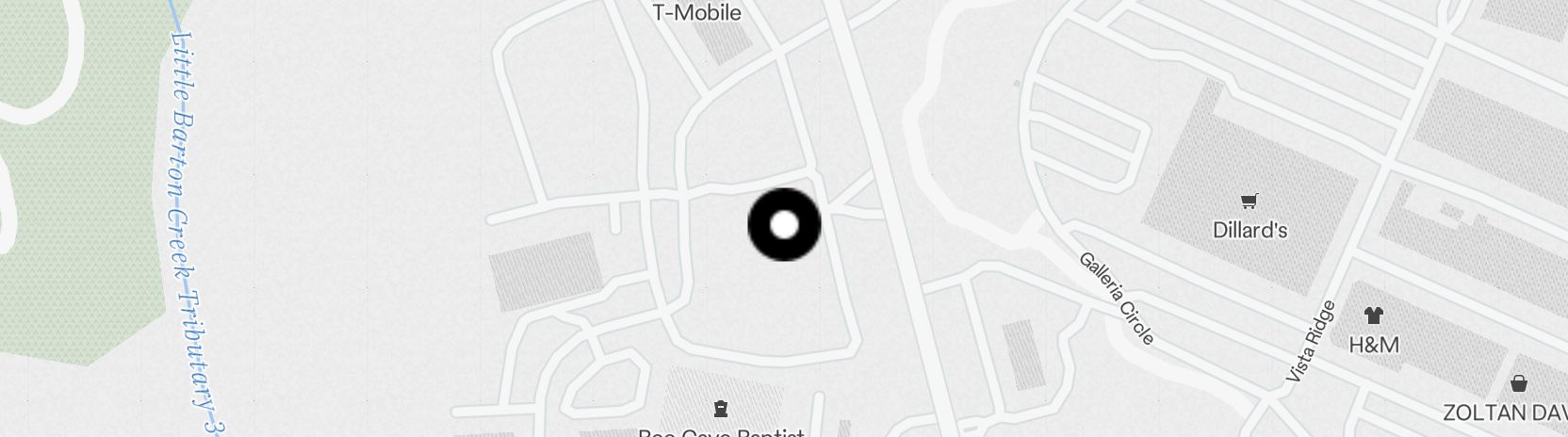Open the Bee Cave Baptist church marker
The image size is (1568, 437).
[722, 409]
